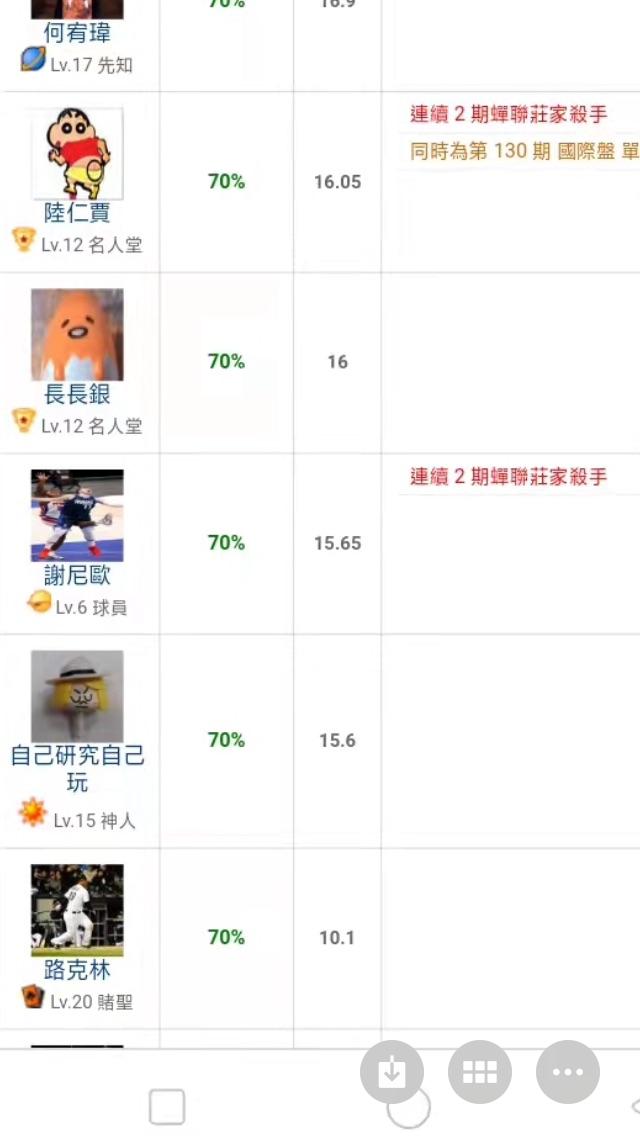
Task: Open 長長銀's profile link
Action: [x=77, y=394]
